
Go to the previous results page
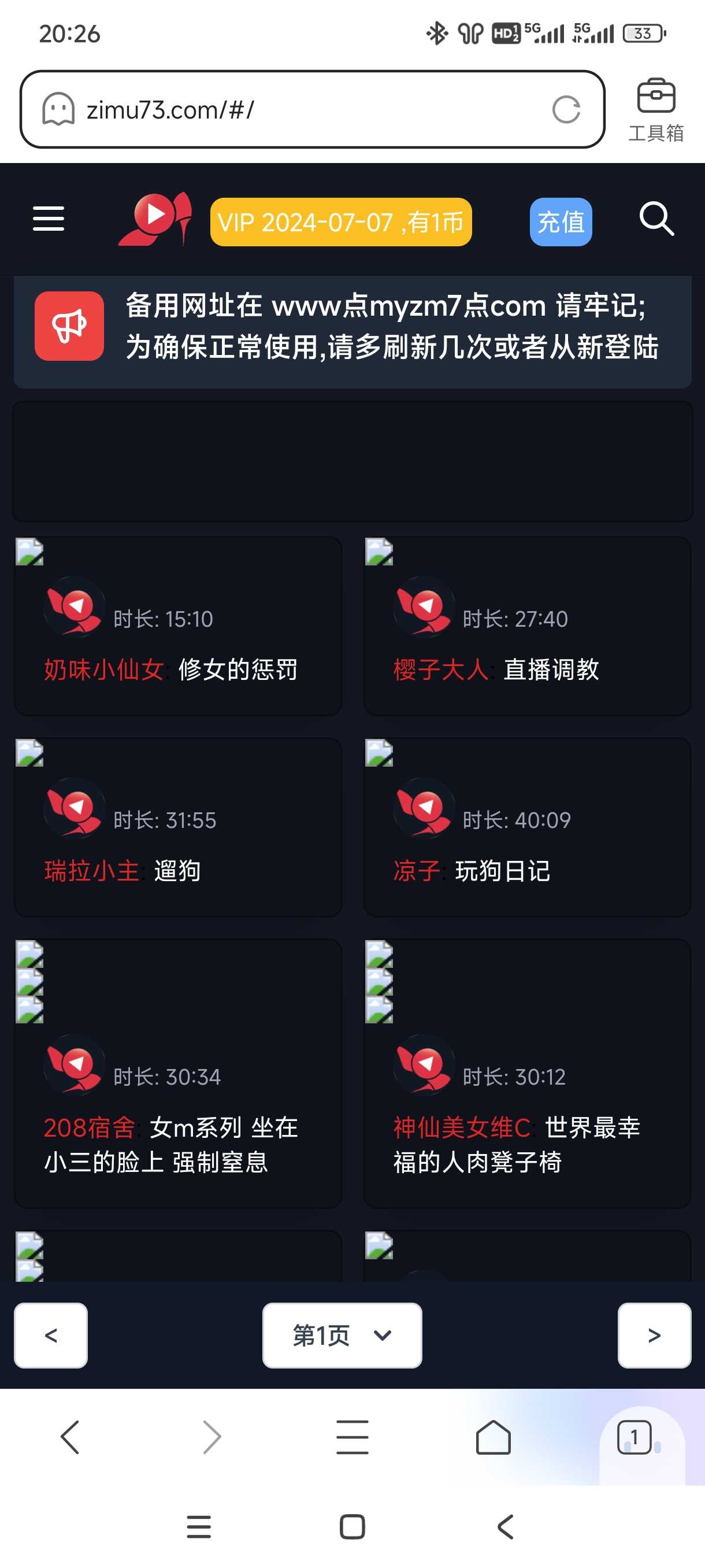coord(50,1335)
